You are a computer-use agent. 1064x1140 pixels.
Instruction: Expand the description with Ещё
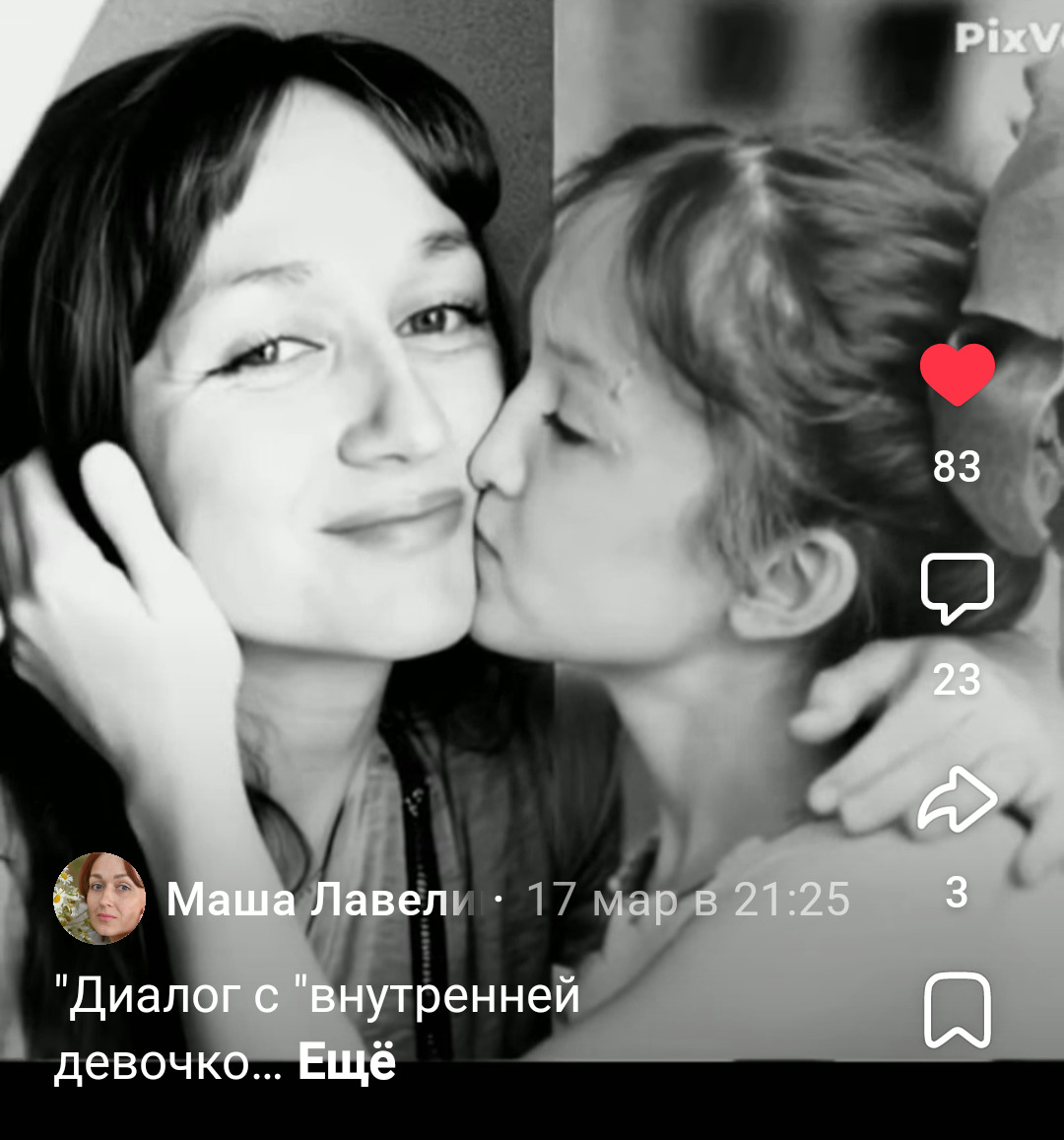347,1063
